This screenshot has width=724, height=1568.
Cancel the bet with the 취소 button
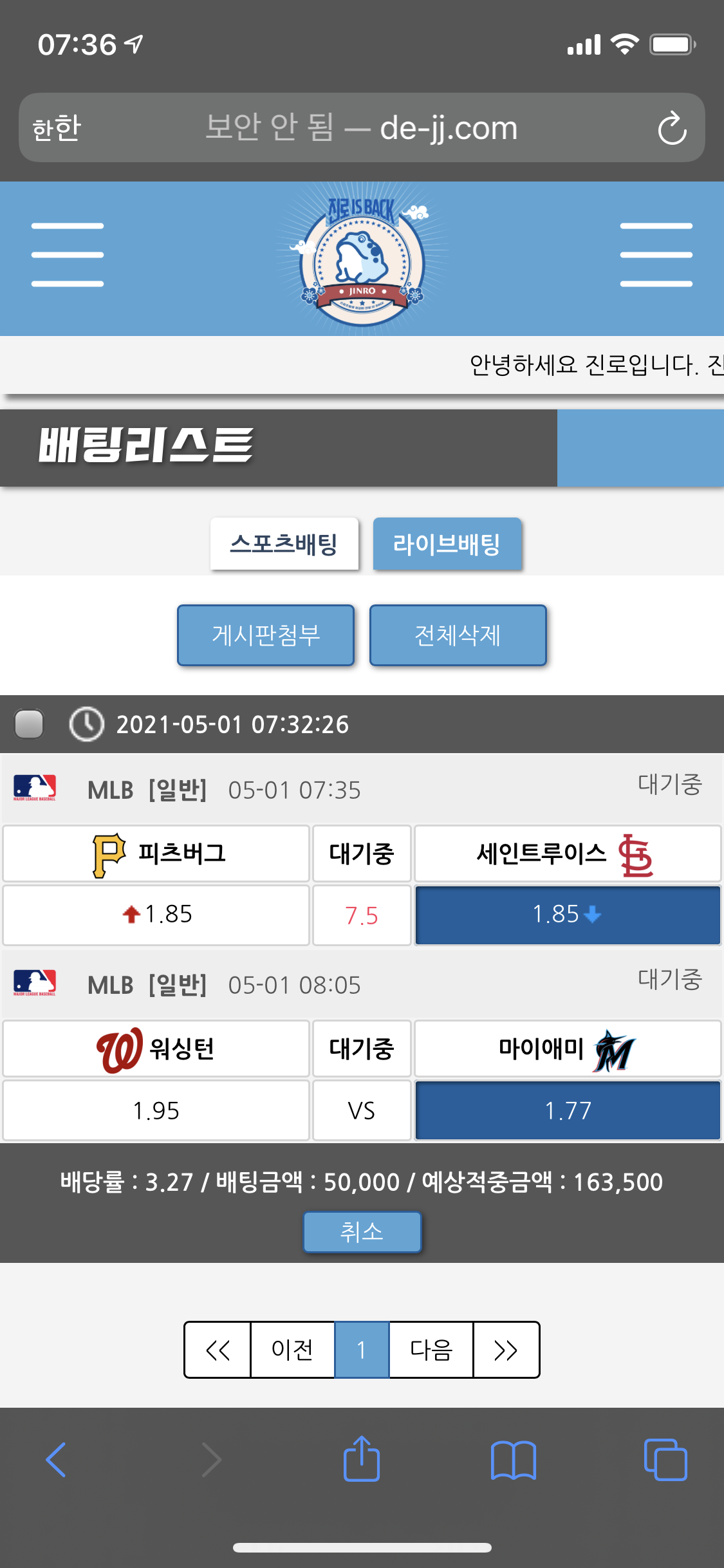pyautogui.click(x=362, y=1232)
